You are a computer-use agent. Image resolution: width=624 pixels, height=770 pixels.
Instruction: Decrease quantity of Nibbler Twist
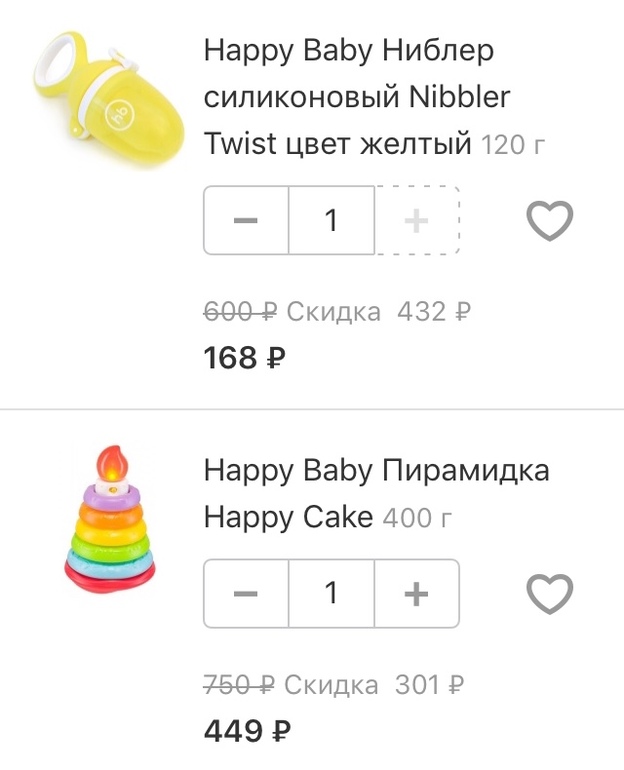246,220
